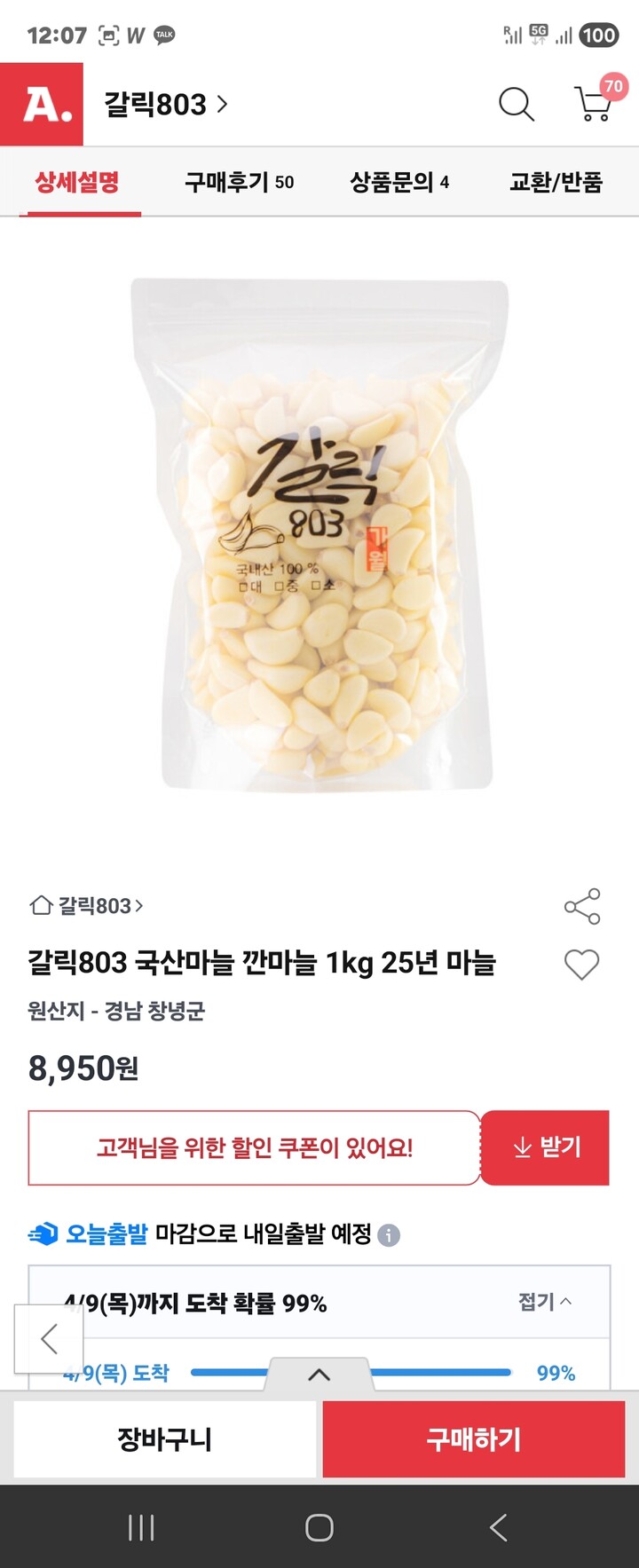This screenshot has height=1568, width=639.
Task: Add product to wishlist with heart icon
Action: [583, 964]
